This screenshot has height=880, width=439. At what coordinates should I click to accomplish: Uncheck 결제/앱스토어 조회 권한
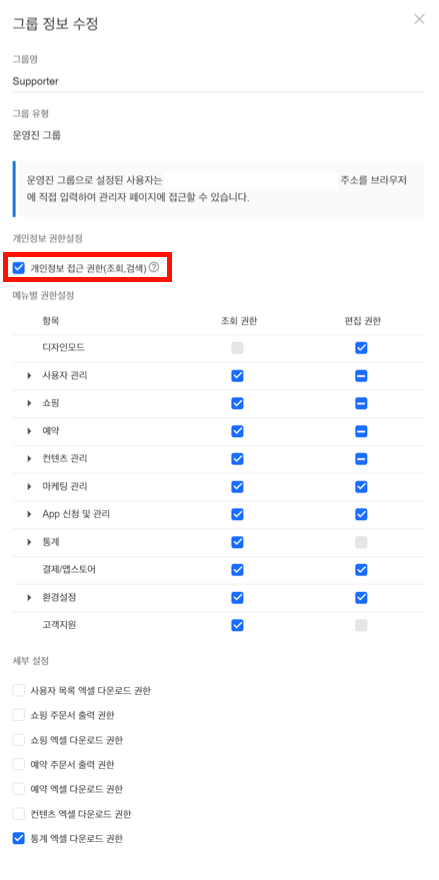(237, 570)
